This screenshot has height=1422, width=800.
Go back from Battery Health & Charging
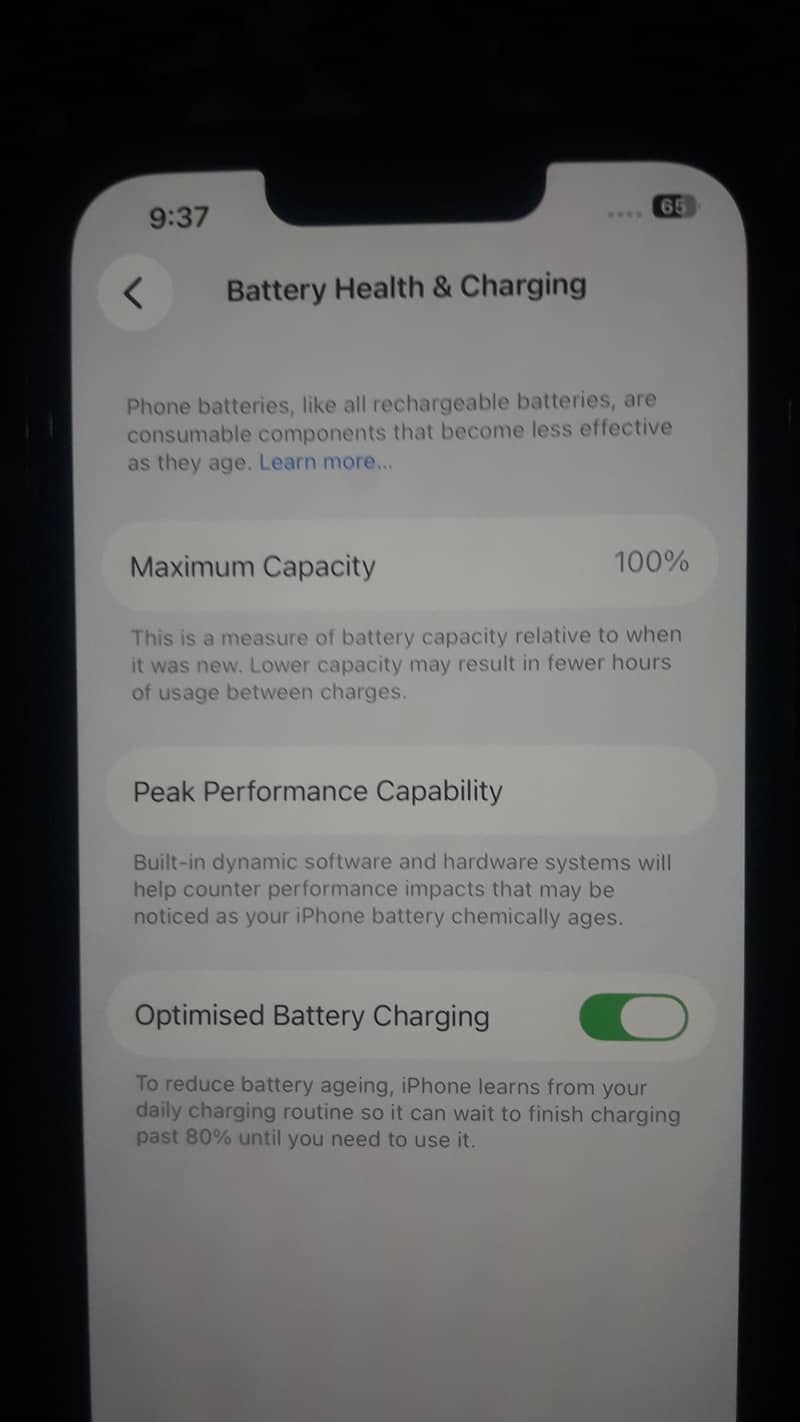tap(134, 293)
